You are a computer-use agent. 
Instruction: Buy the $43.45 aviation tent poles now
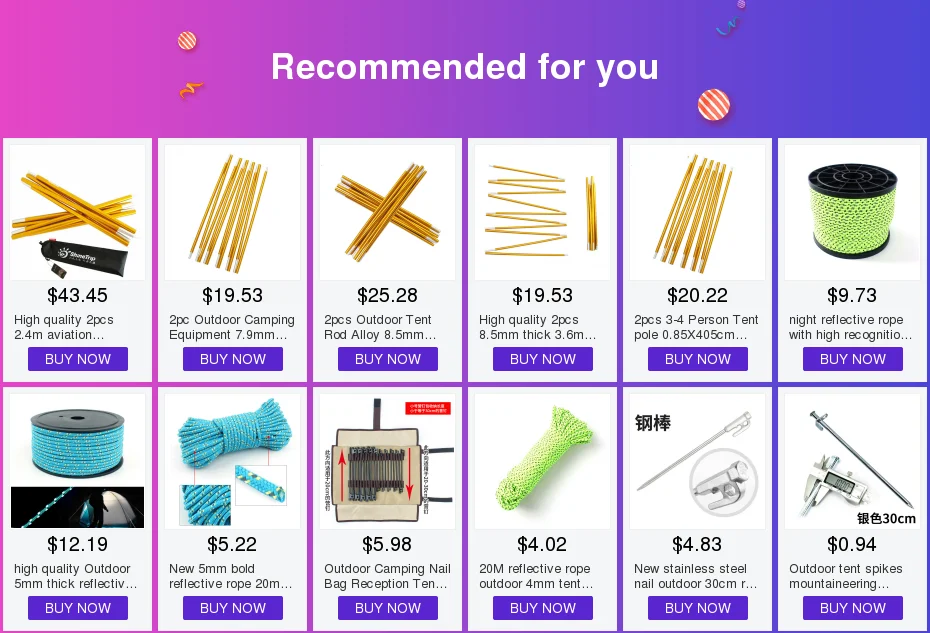coord(78,359)
